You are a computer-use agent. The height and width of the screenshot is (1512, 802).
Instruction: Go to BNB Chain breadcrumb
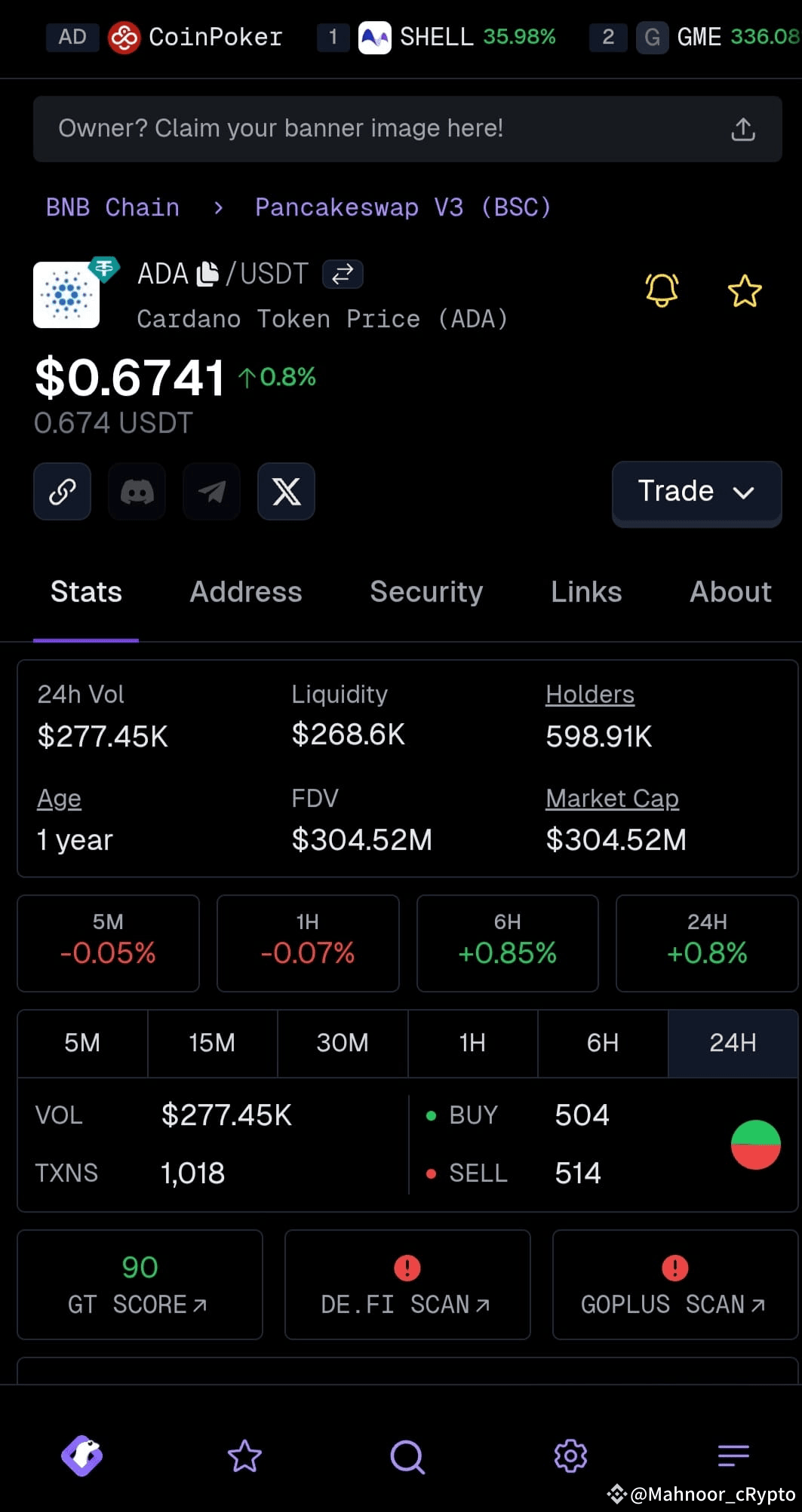click(x=112, y=207)
